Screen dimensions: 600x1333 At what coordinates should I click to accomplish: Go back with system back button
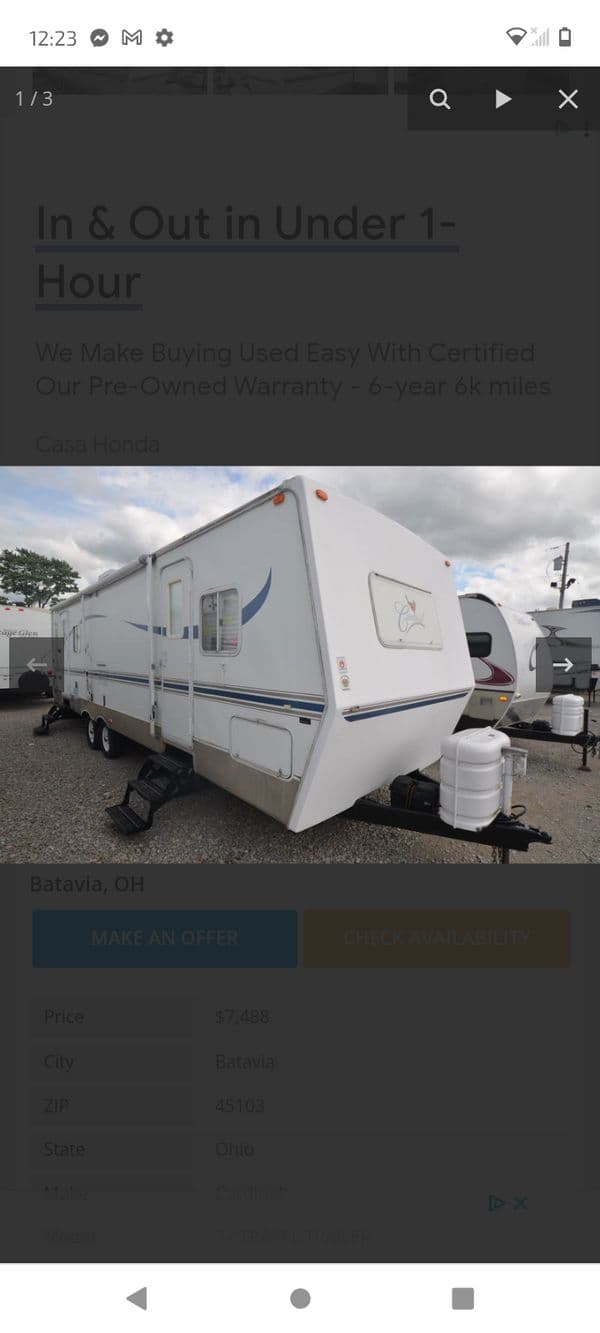[x=137, y=1298]
